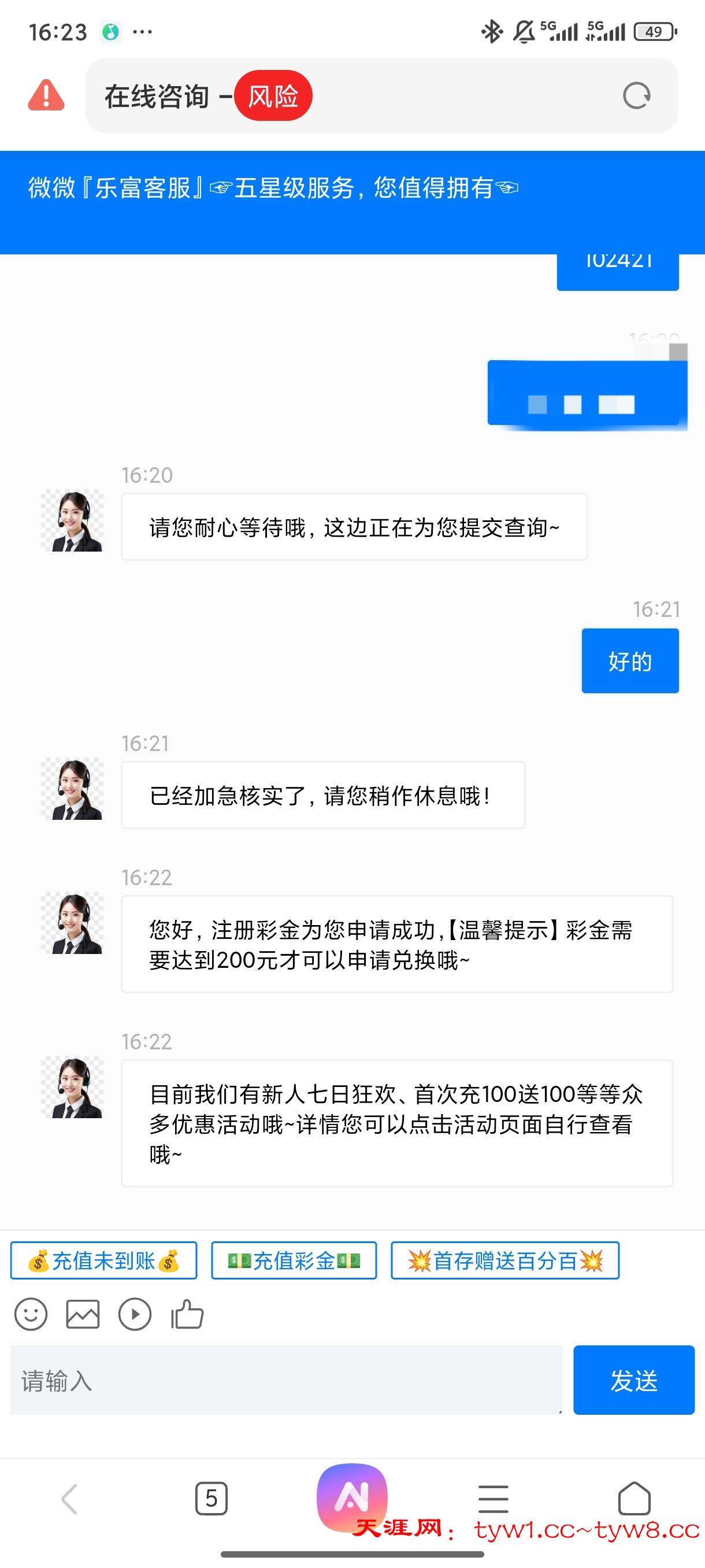Viewport: 705px width, 1568px height.
Task: Choose the 充值彩金 quick reply
Action: click(x=294, y=1260)
